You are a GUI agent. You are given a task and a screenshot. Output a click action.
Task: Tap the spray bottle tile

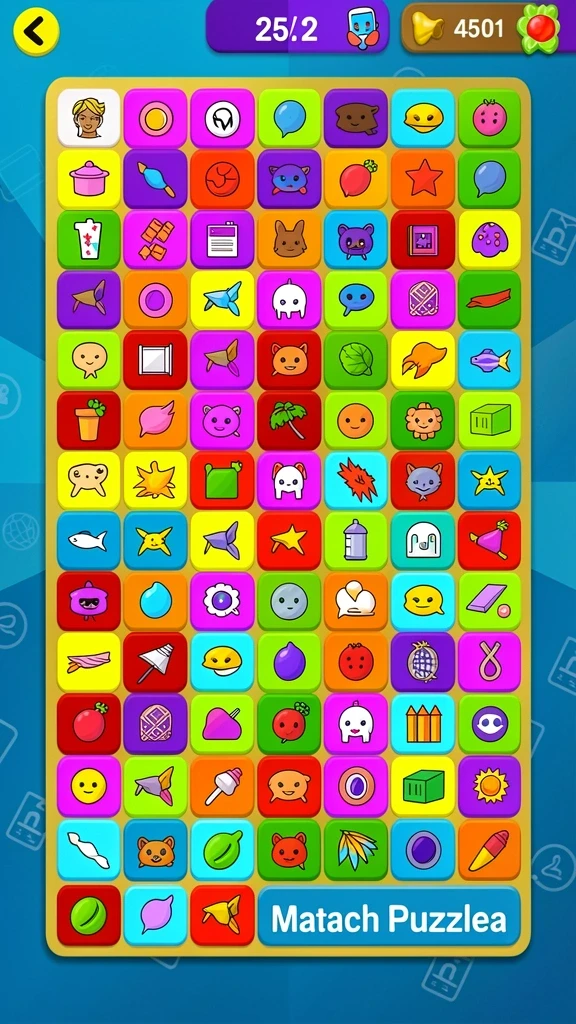pos(356,541)
